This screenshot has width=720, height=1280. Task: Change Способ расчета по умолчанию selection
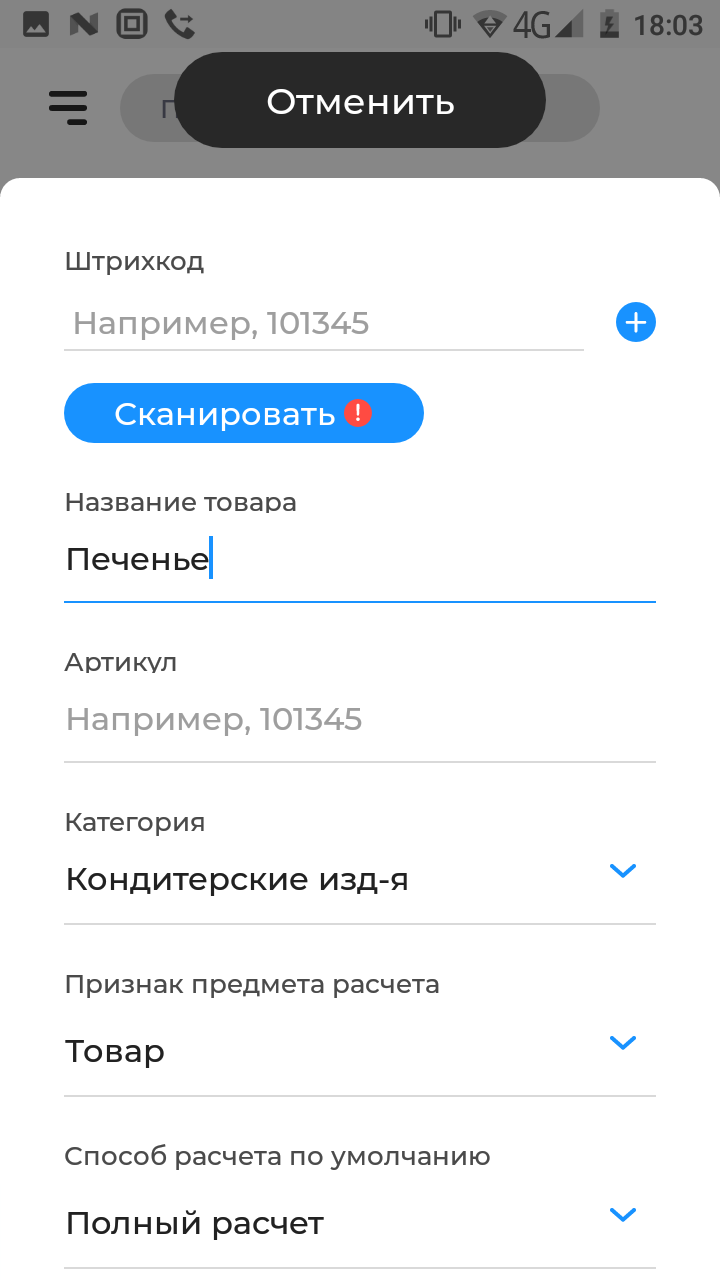(x=360, y=1224)
